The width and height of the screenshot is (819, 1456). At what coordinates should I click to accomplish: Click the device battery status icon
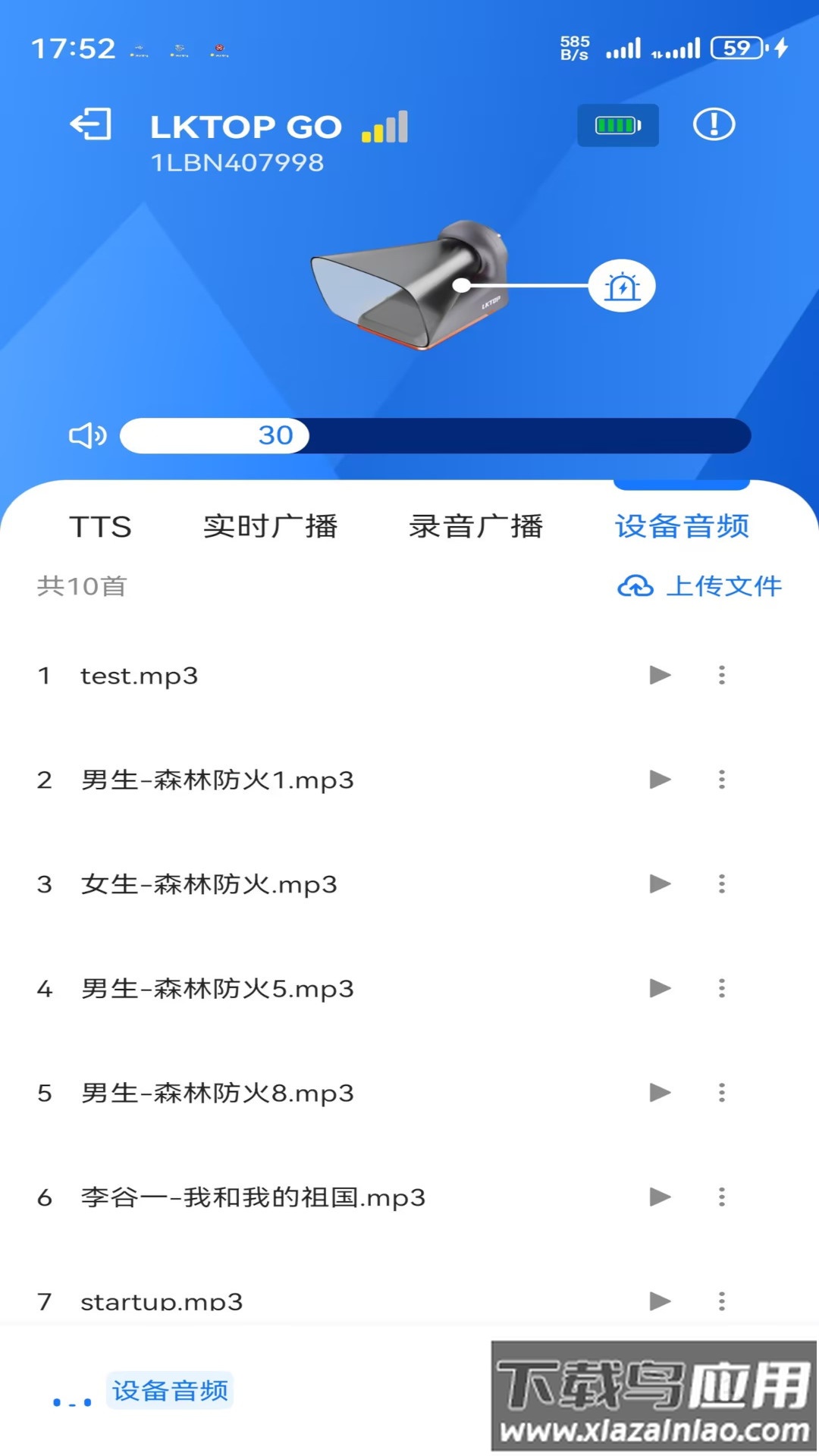[x=617, y=125]
